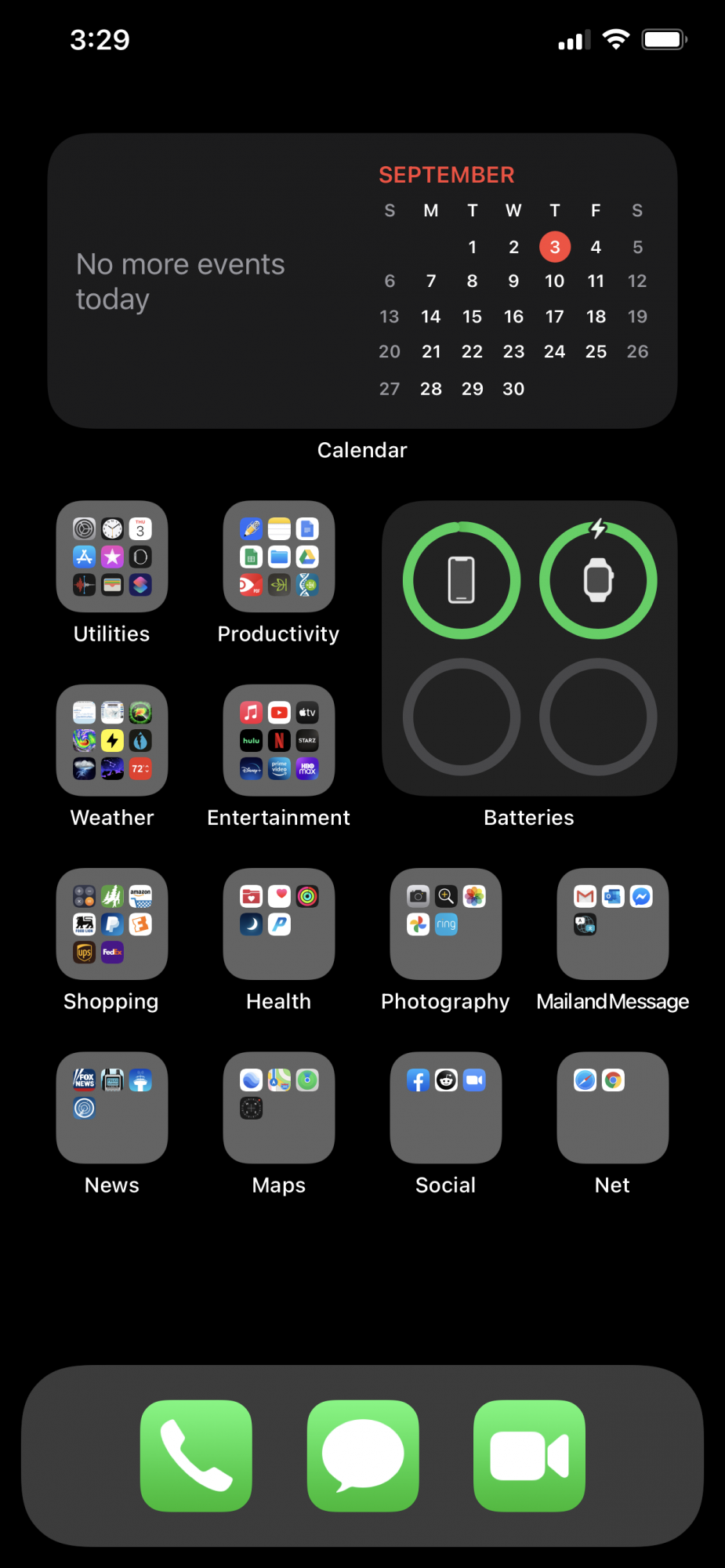Image resolution: width=725 pixels, height=1568 pixels.
Task: Launch Messages from the dock
Action: tap(363, 1456)
